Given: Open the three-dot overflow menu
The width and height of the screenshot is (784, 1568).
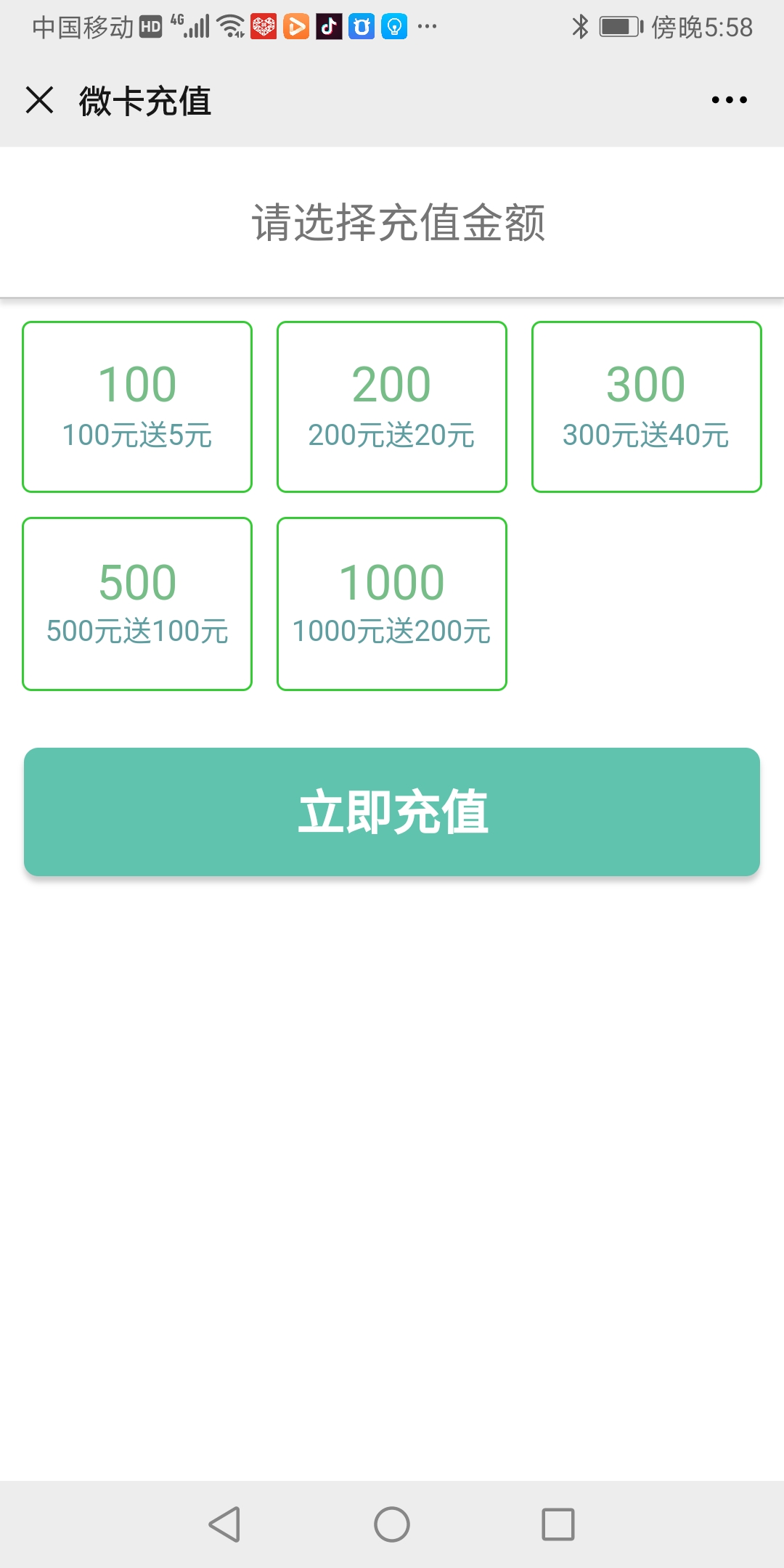Looking at the screenshot, I should pyautogui.click(x=729, y=100).
